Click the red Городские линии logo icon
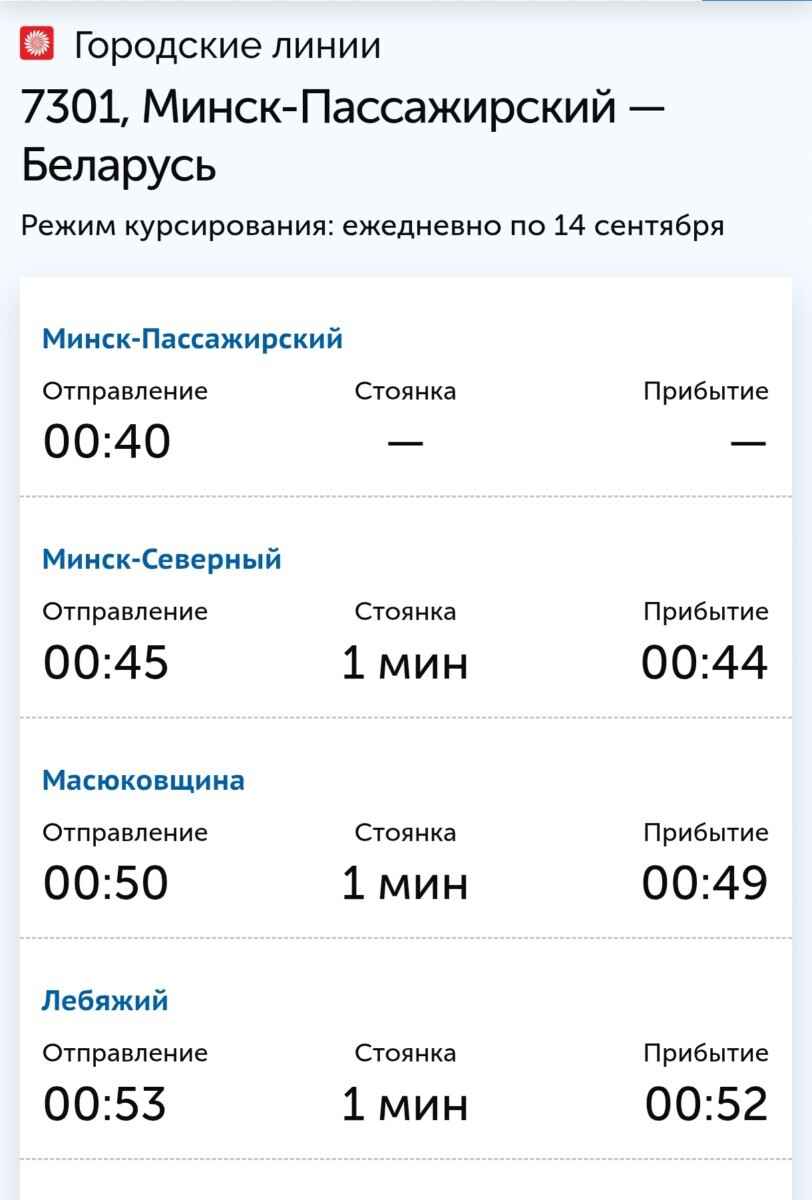 pyautogui.click(x=38, y=42)
